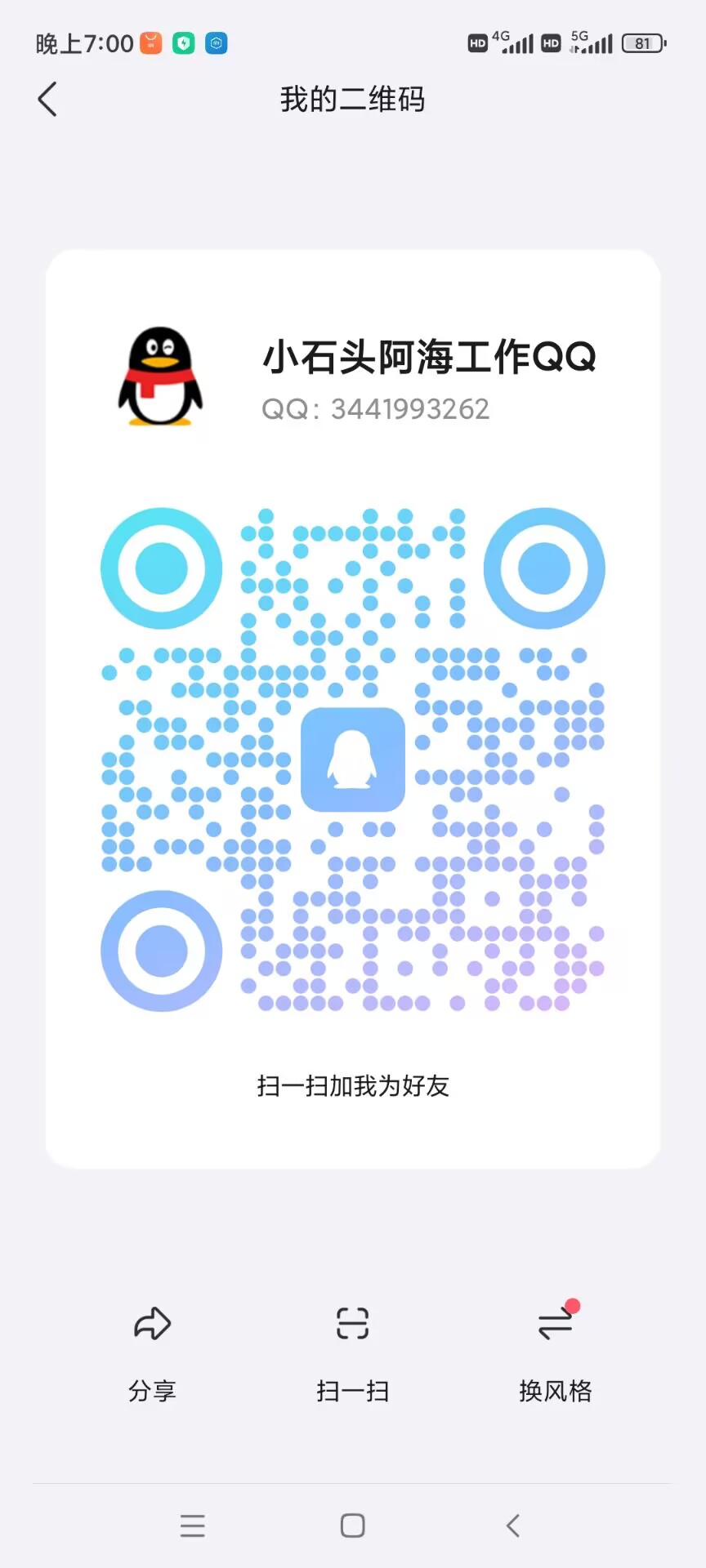706x1568 pixels.
Task: Go back from 我的二维码 page
Action: [47, 100]
